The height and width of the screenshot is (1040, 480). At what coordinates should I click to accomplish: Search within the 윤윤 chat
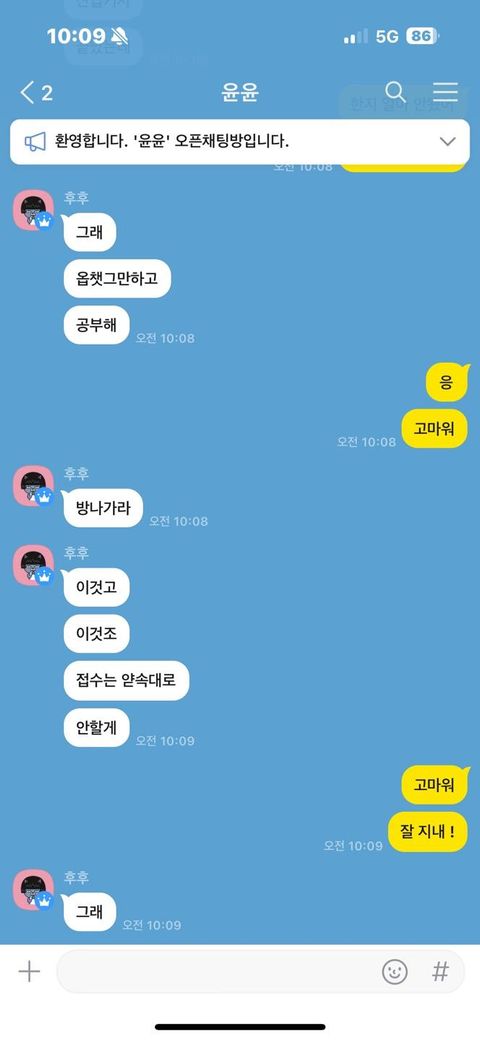click(x=395, y=92)
